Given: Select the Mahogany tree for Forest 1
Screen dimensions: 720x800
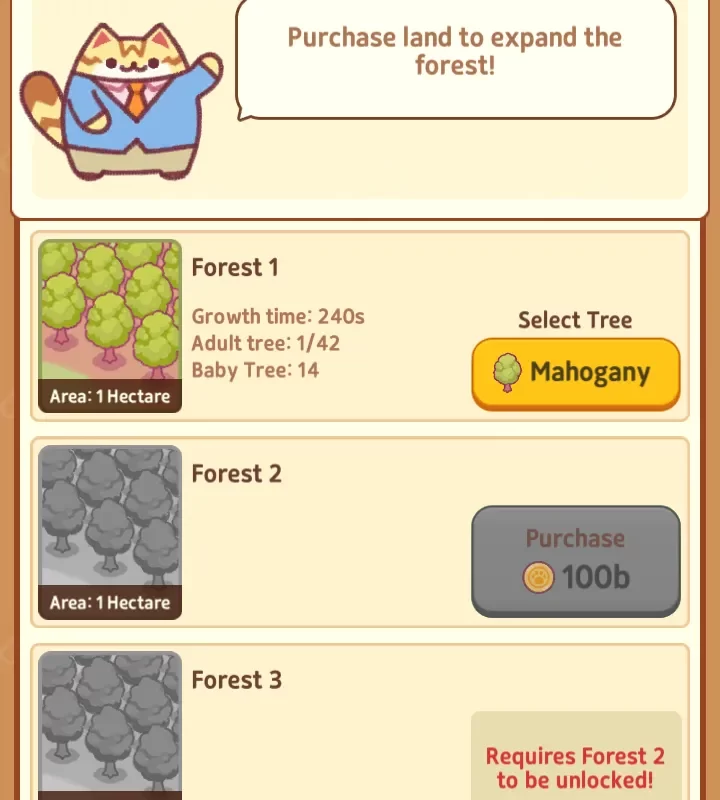Looking at the screenshot, I should [x=575, y=373].
